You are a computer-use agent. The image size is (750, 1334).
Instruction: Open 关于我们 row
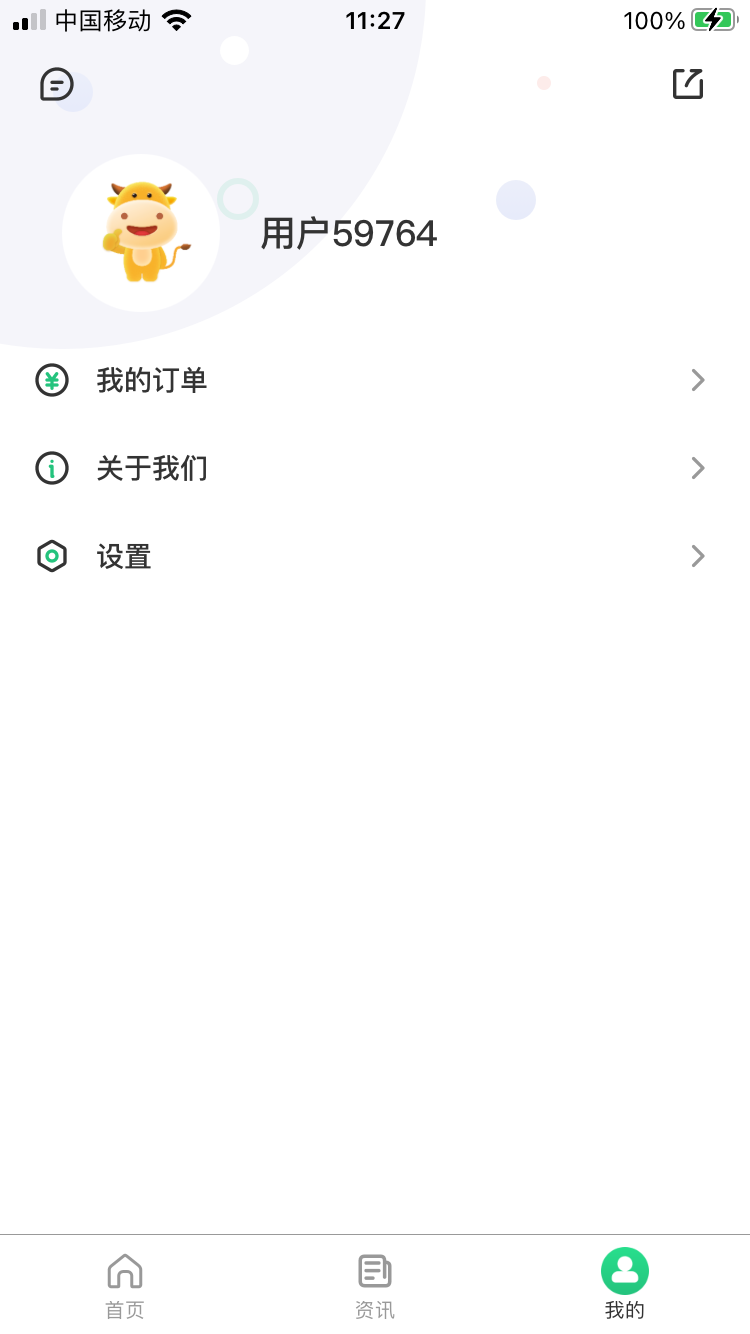[x=375, y=468]
